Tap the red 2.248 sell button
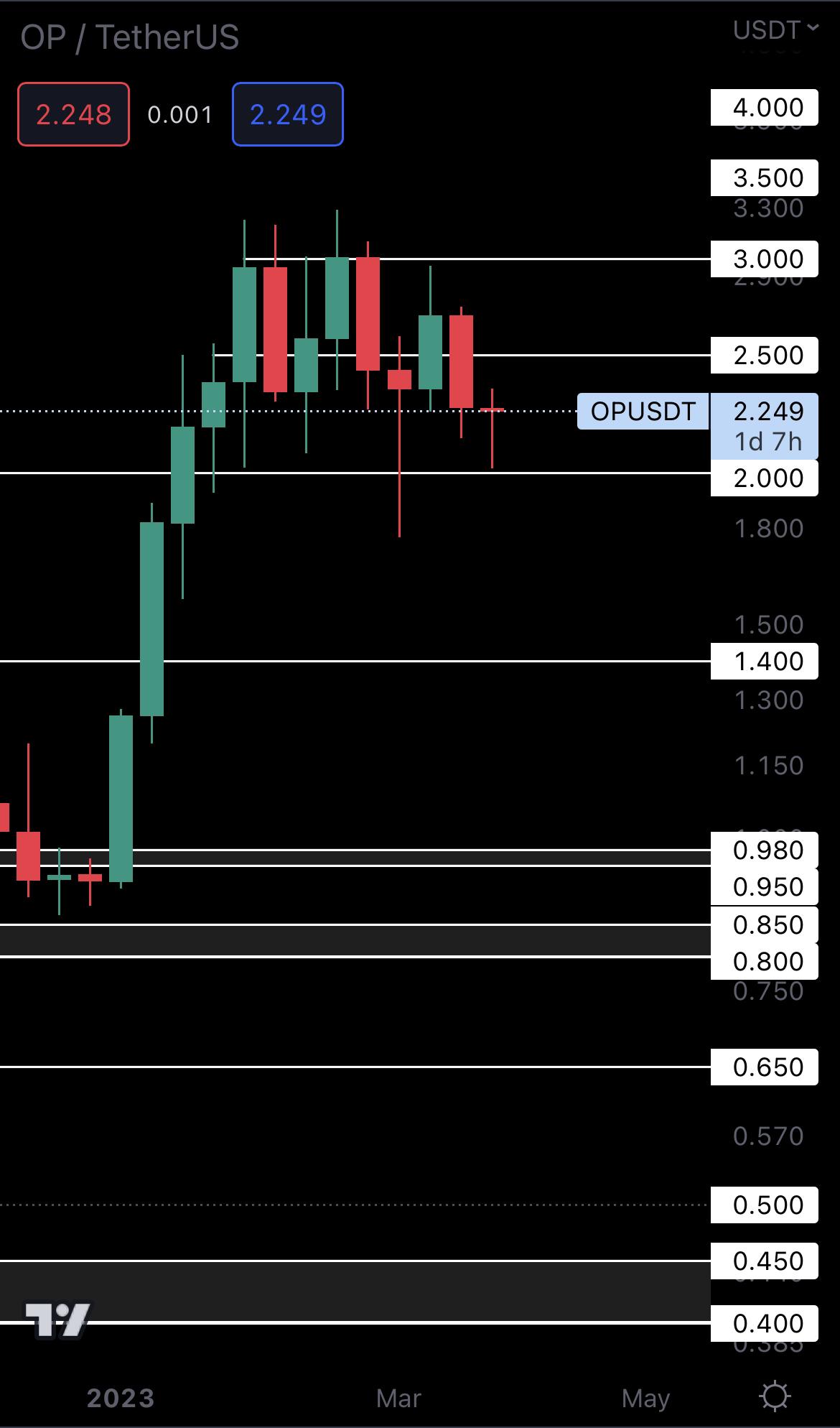The image size is (840, 1428). tap(73, 115)
